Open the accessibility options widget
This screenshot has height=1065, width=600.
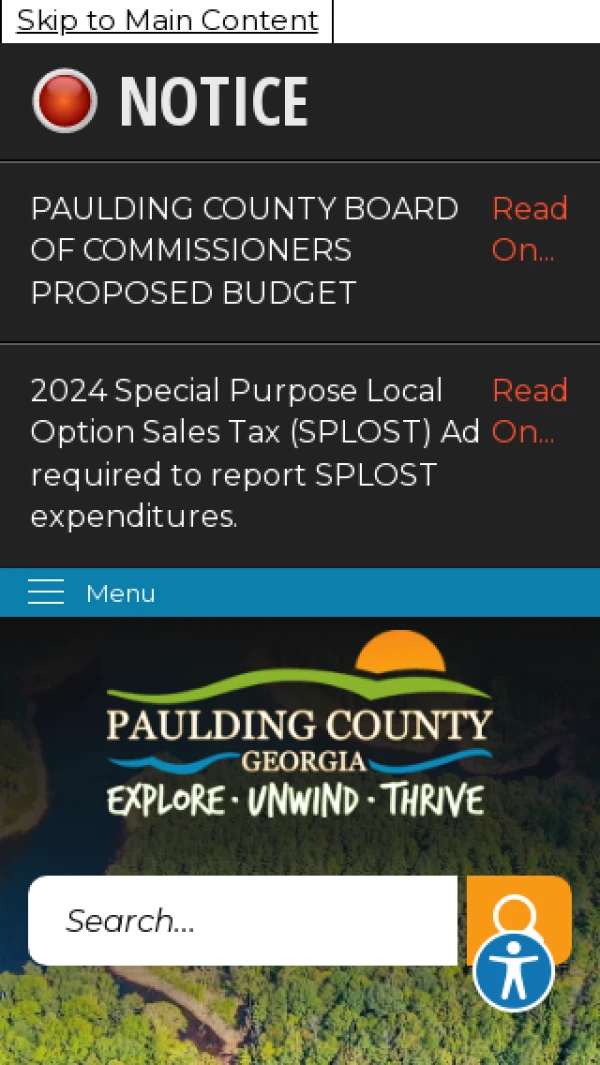tap(513, 971)
